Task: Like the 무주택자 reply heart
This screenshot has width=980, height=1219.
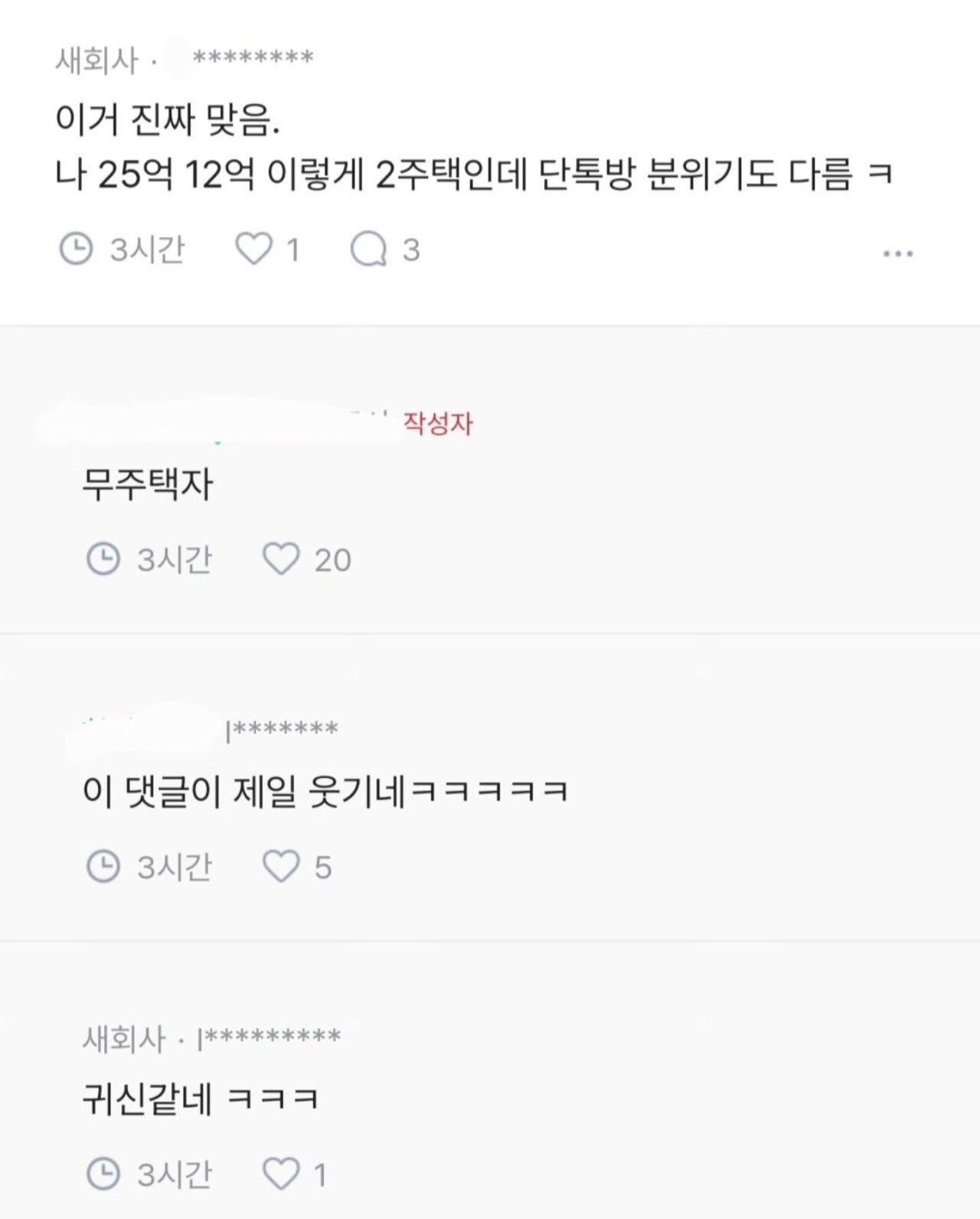Action: tap(284, 560)
